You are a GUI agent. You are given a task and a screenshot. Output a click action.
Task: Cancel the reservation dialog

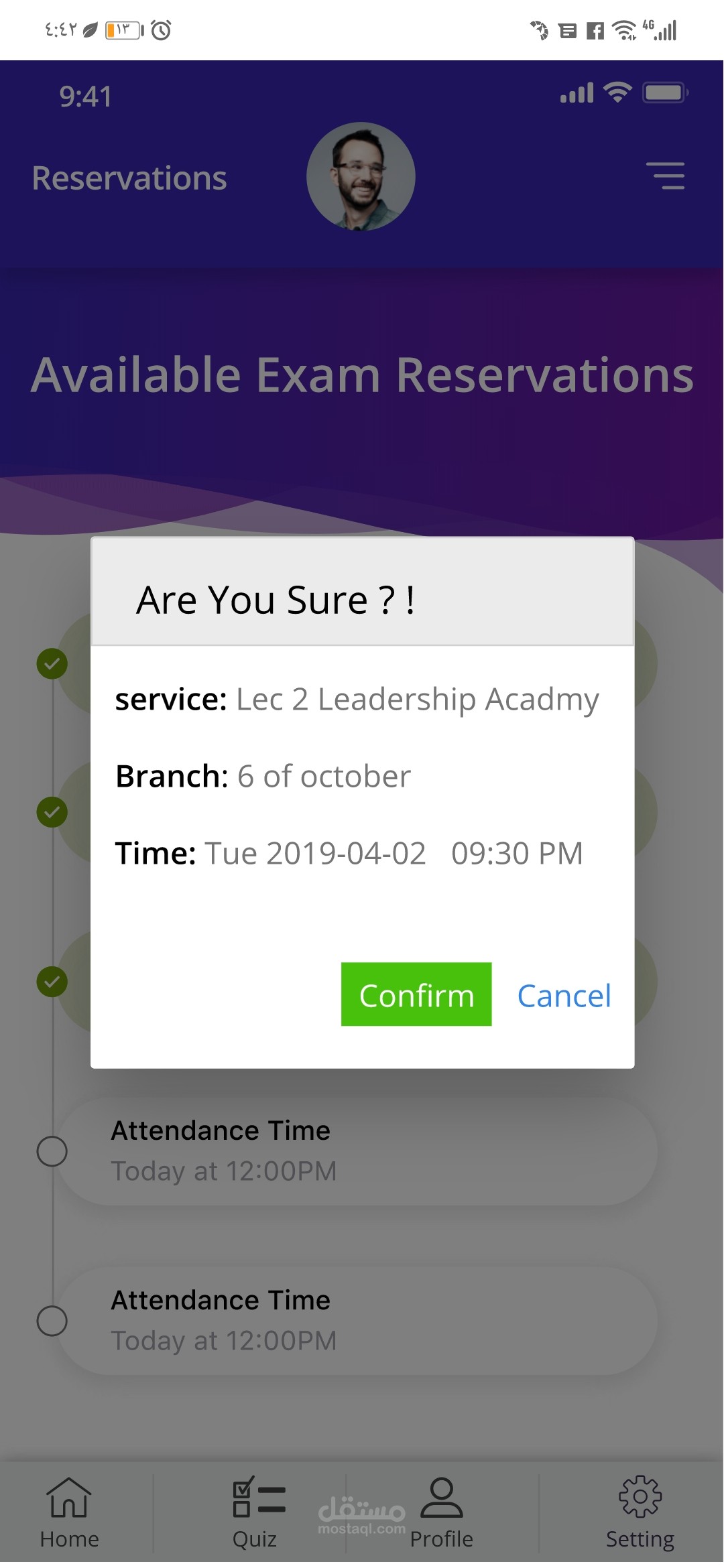tap(564, 996)
